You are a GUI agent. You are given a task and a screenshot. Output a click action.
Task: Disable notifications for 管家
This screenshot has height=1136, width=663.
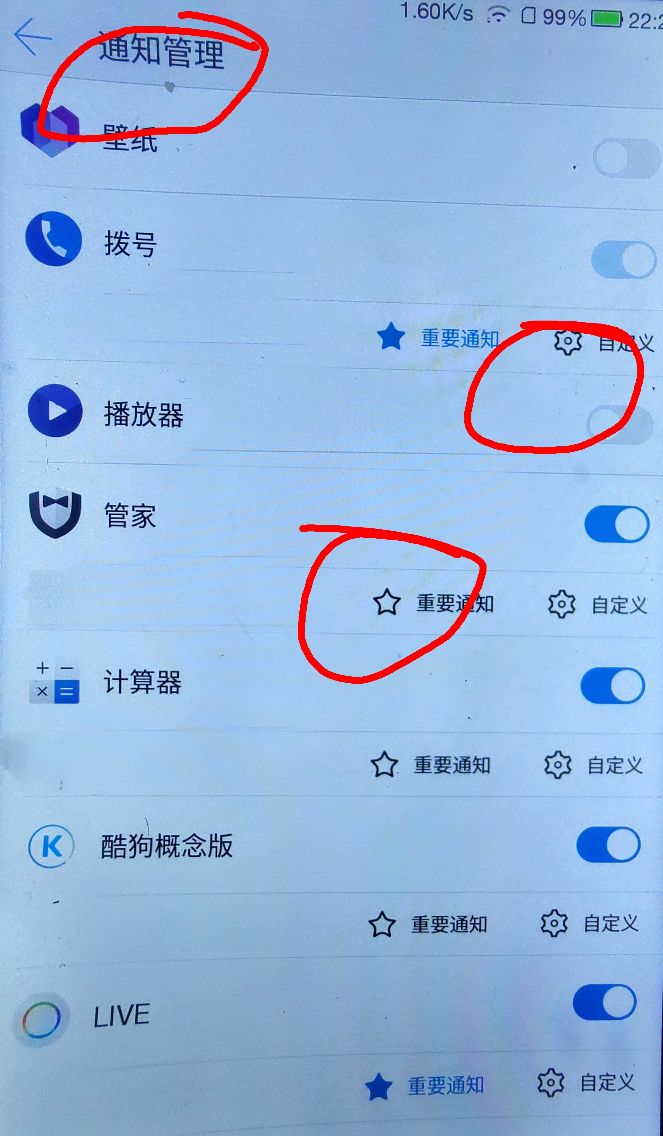coord(617,525)
